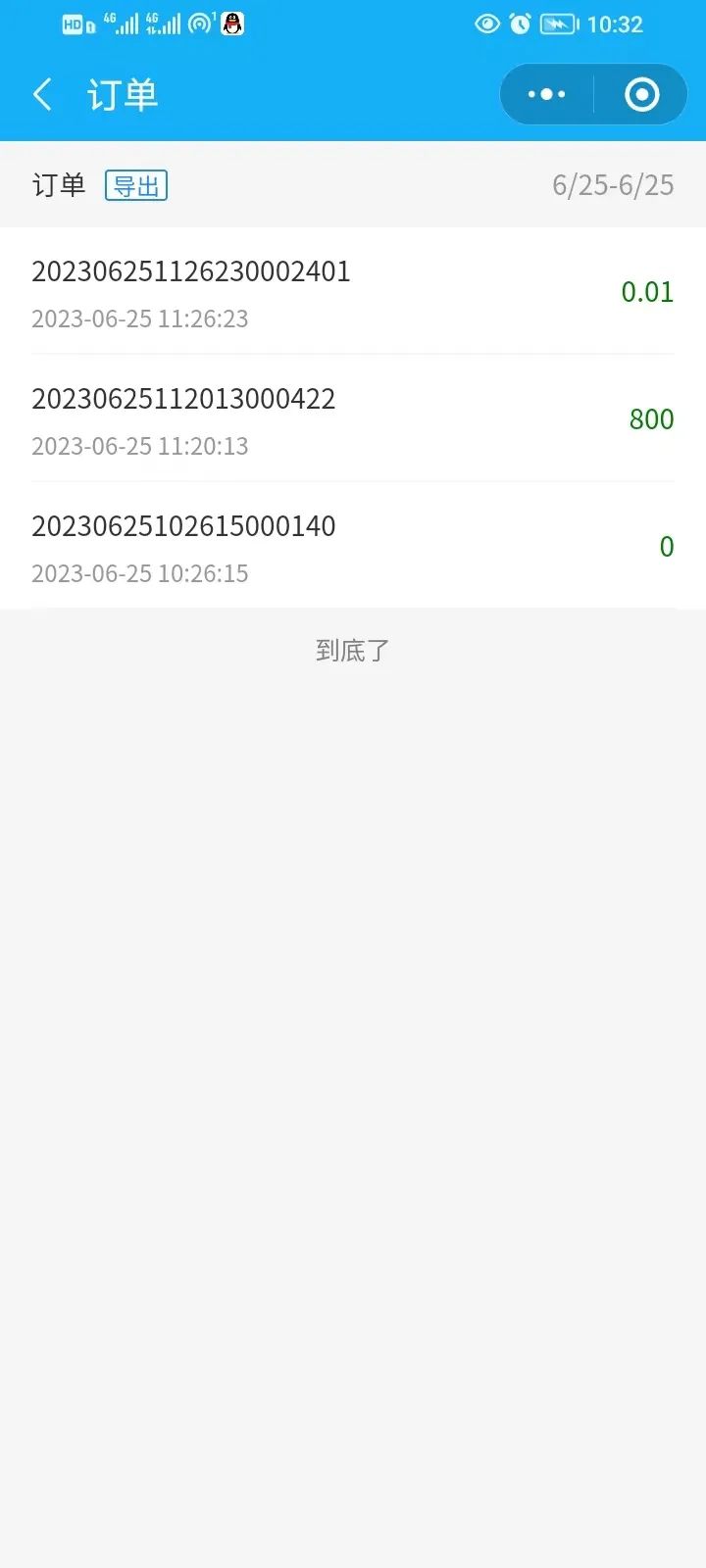This screenshot has width=706, height=1568.
Task: Tap the HD signal indicator icon
Action: 73,24
